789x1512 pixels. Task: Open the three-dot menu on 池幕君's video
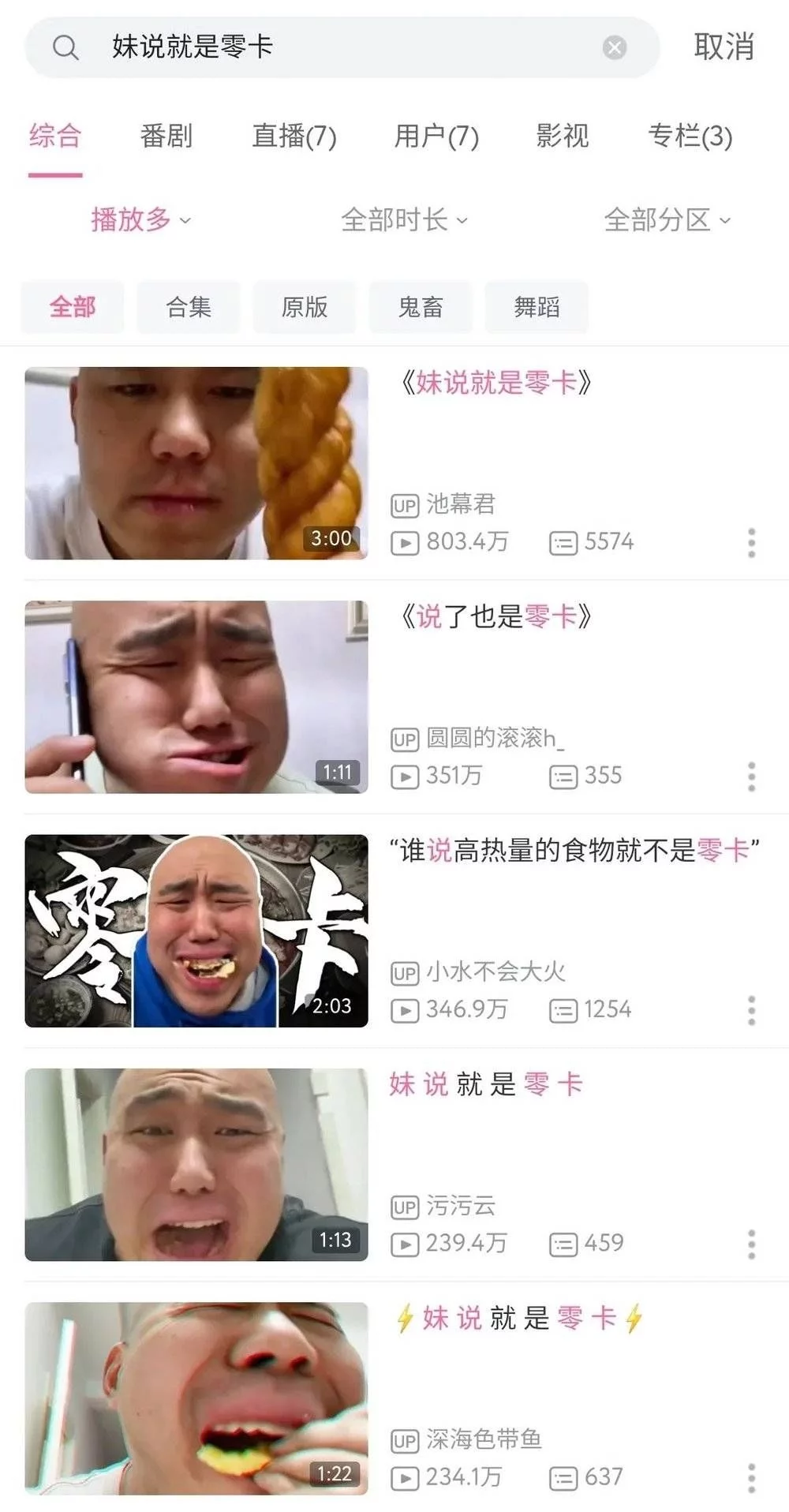pyautogui.click(x=750, y=541)
